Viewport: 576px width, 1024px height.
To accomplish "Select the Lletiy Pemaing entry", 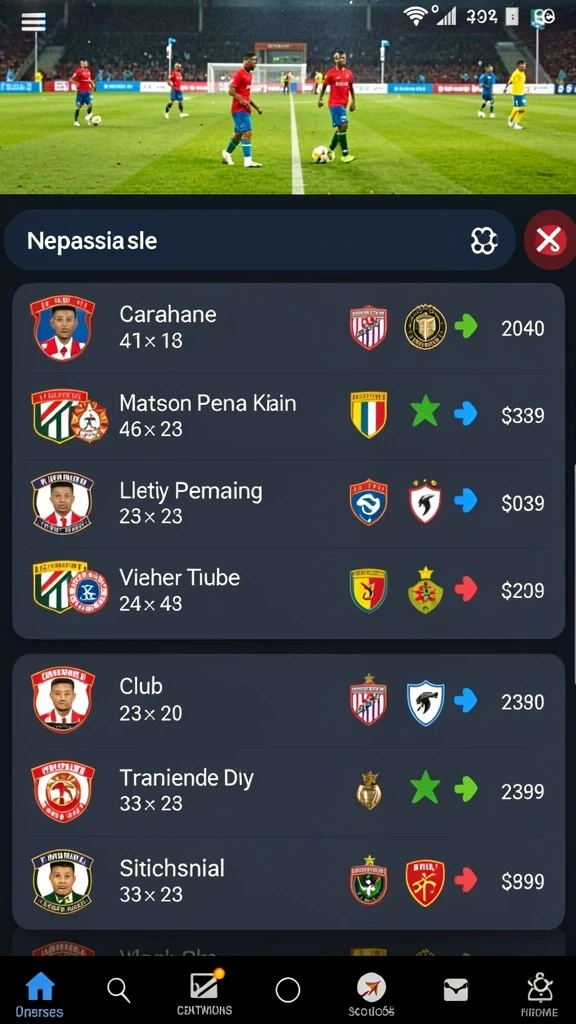I will [x=288, y=504].
